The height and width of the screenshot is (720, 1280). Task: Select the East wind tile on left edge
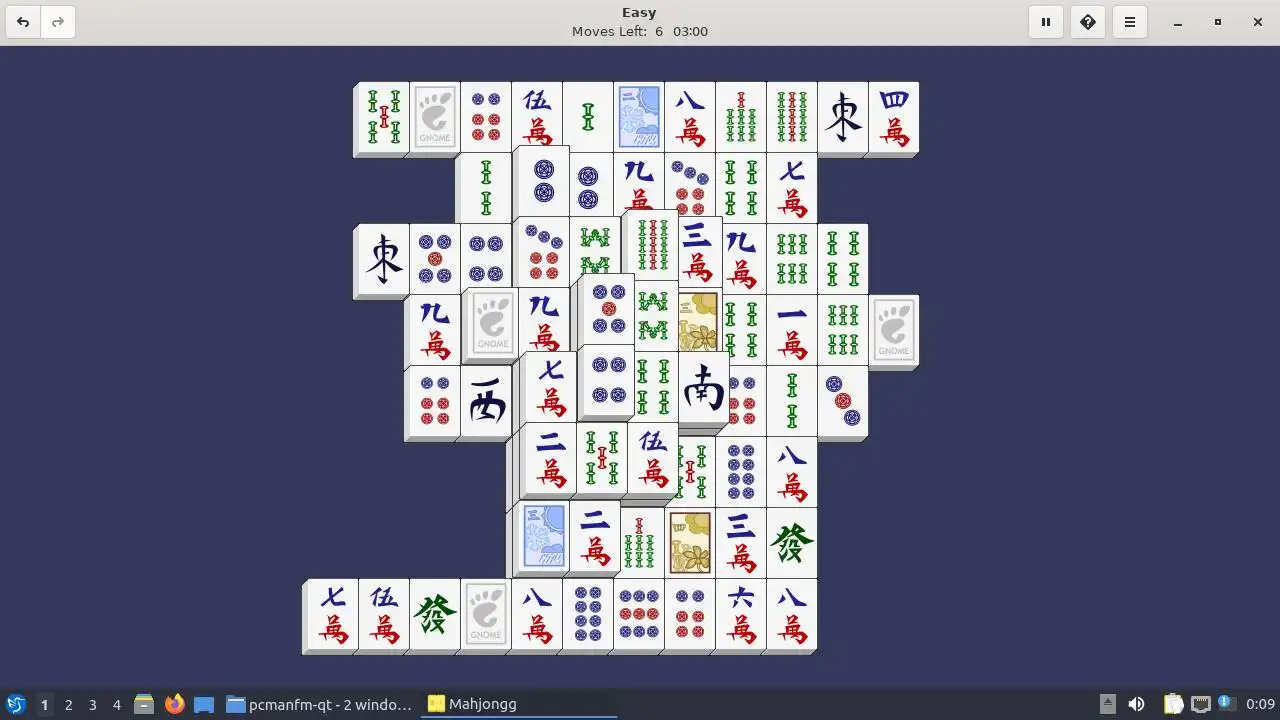[383, 259]
